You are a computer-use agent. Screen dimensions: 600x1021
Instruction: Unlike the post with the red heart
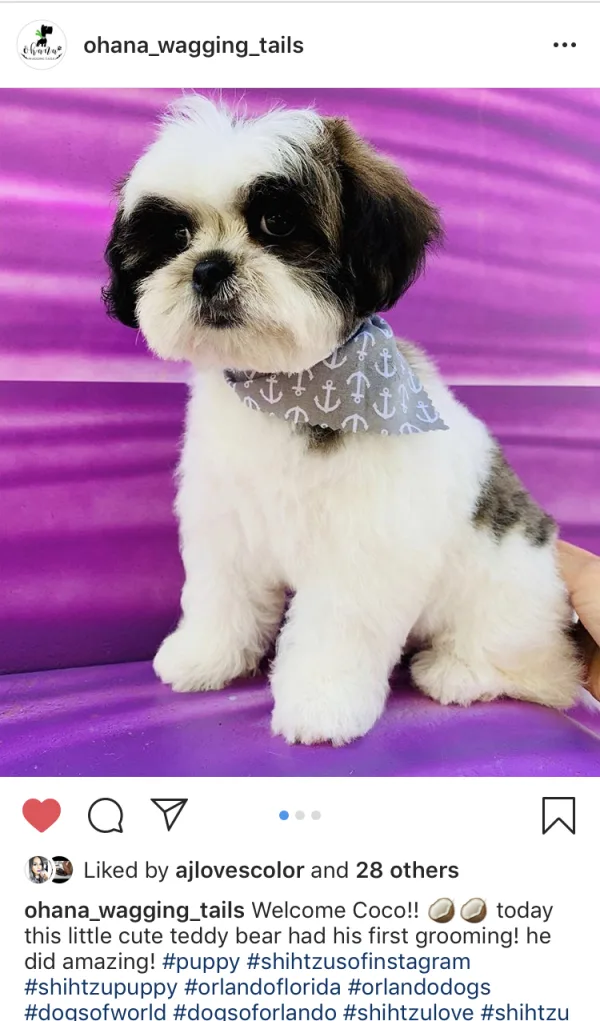pyautogui.click(x=42, y=815)
